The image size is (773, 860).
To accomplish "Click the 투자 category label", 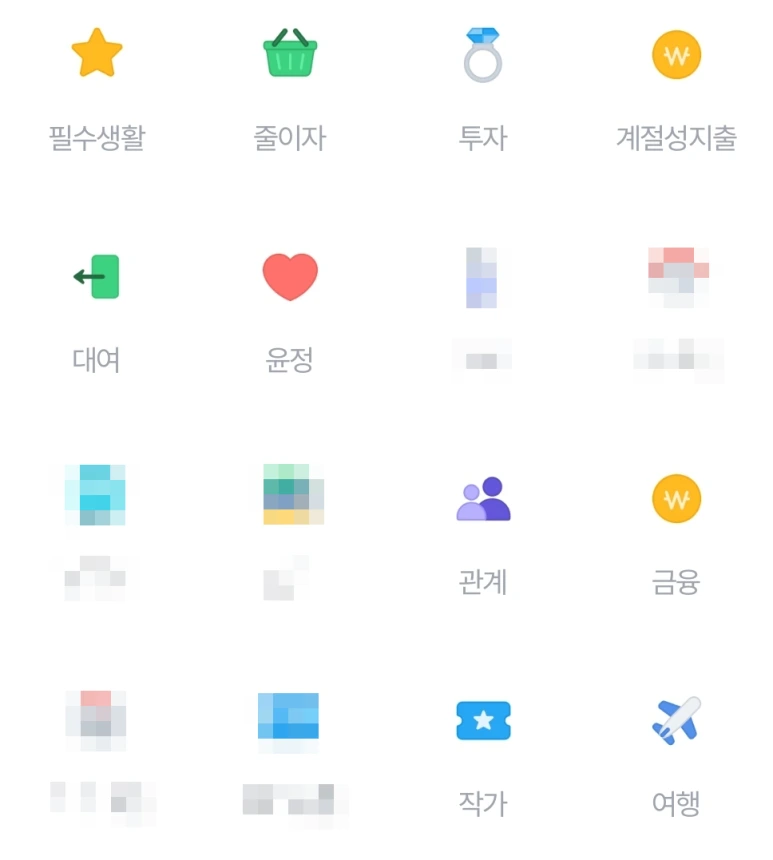I will click(484, 138).
